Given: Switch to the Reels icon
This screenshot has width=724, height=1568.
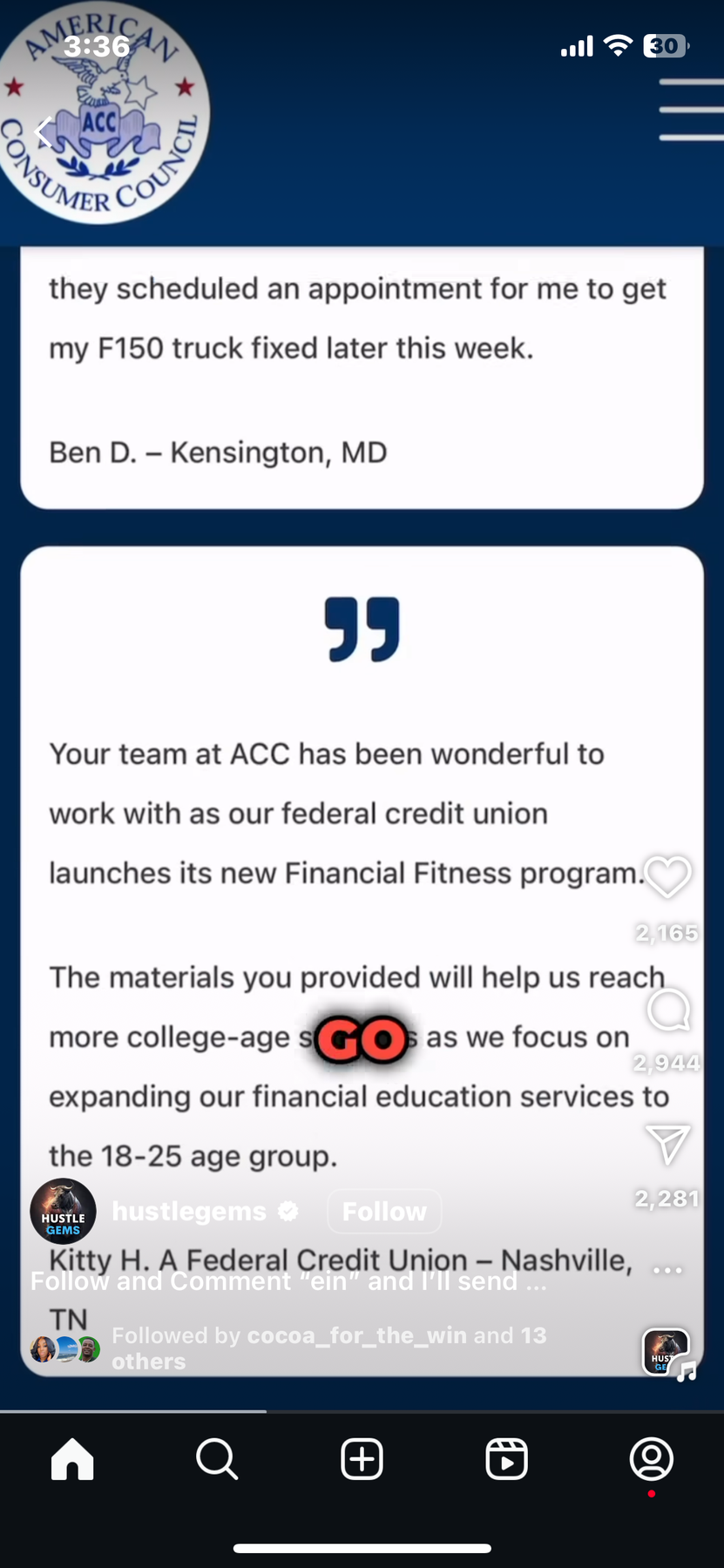Looking at the screenshot, I should 506,1459.
